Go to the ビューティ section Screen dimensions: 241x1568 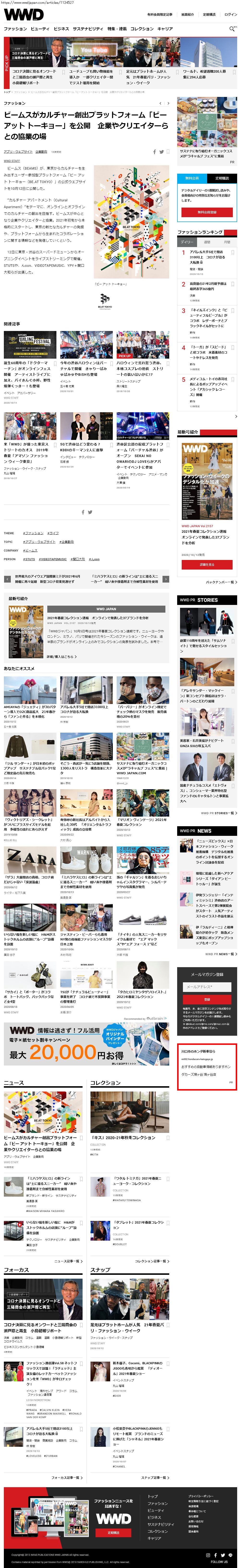click(40, 29)
